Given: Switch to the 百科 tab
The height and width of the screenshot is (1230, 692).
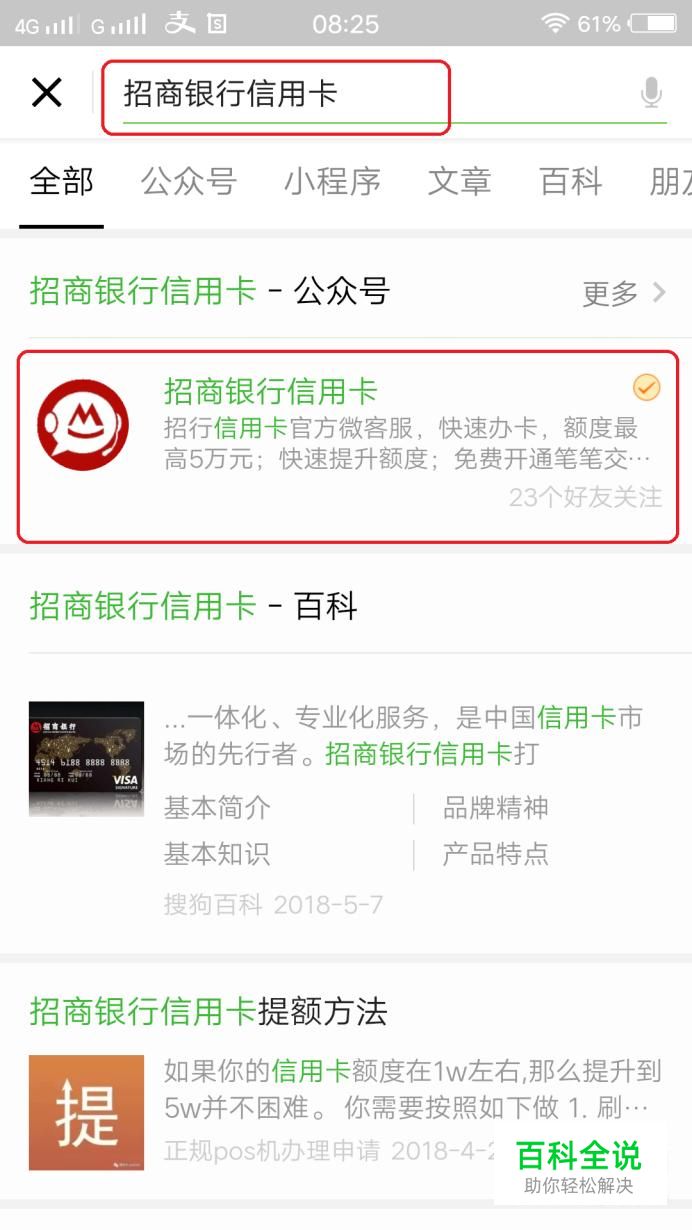Looking at the screenshot, I should point(570,181).
